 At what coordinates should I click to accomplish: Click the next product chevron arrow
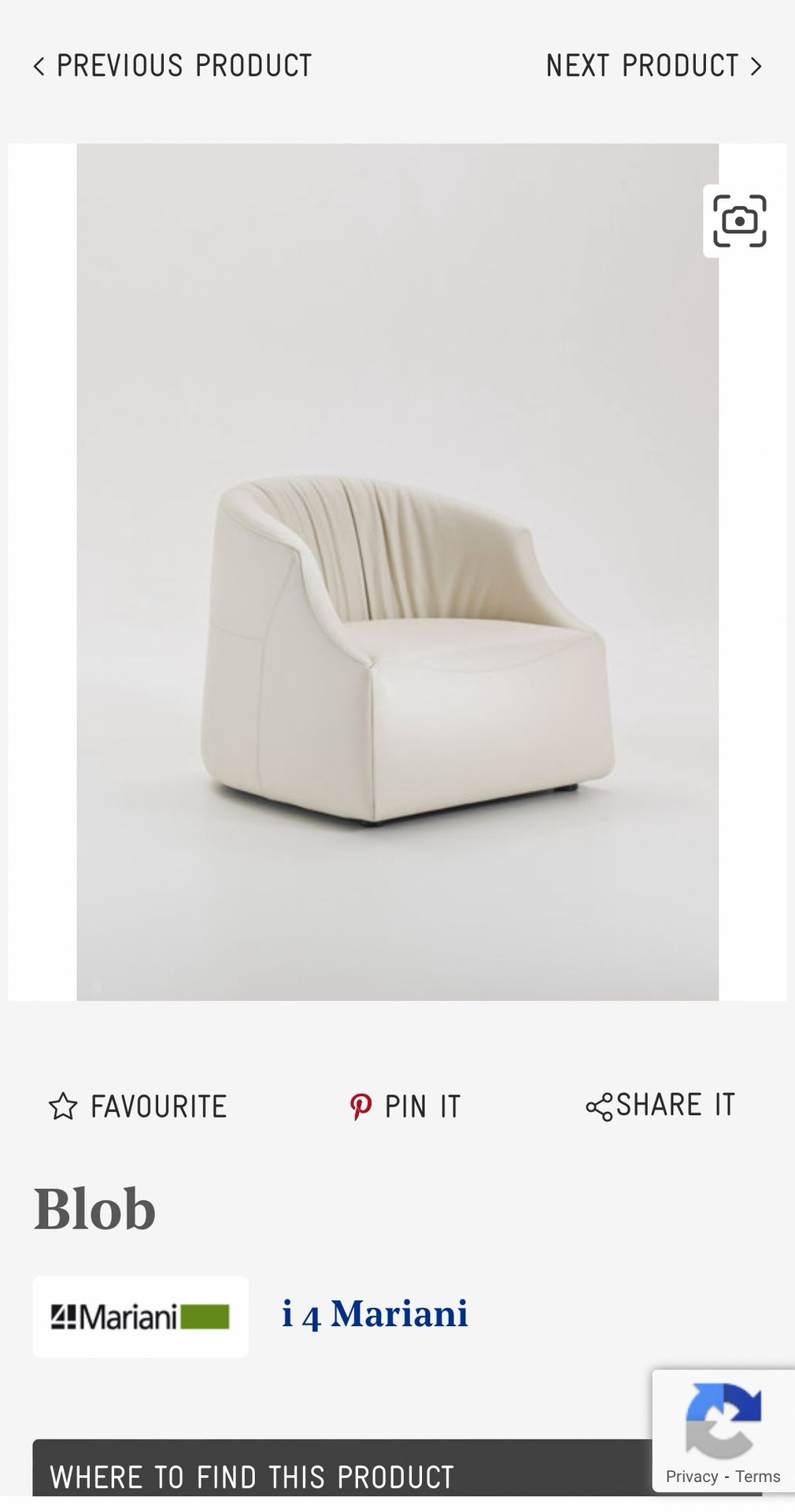(x=755, y=65)
